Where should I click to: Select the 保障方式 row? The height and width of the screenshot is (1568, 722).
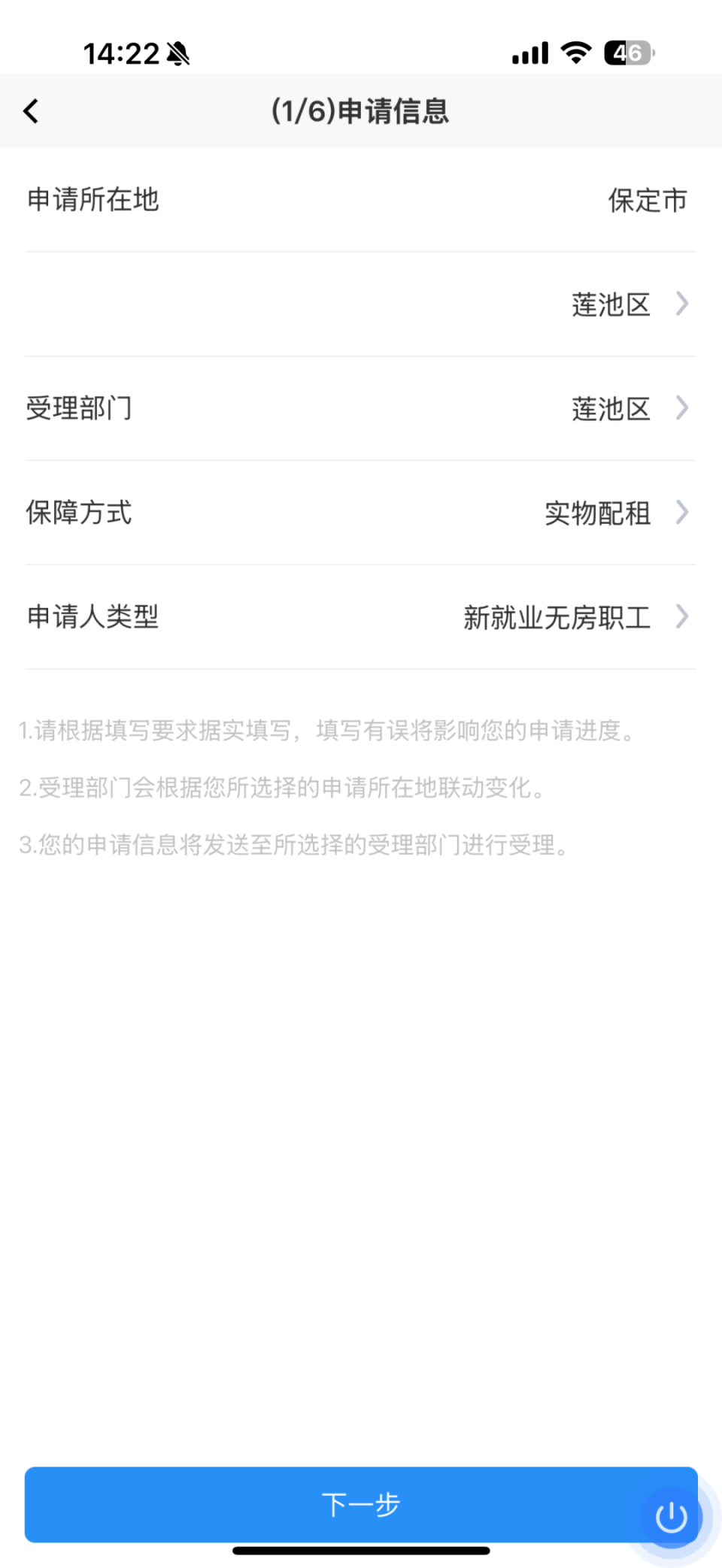[361, 513]
